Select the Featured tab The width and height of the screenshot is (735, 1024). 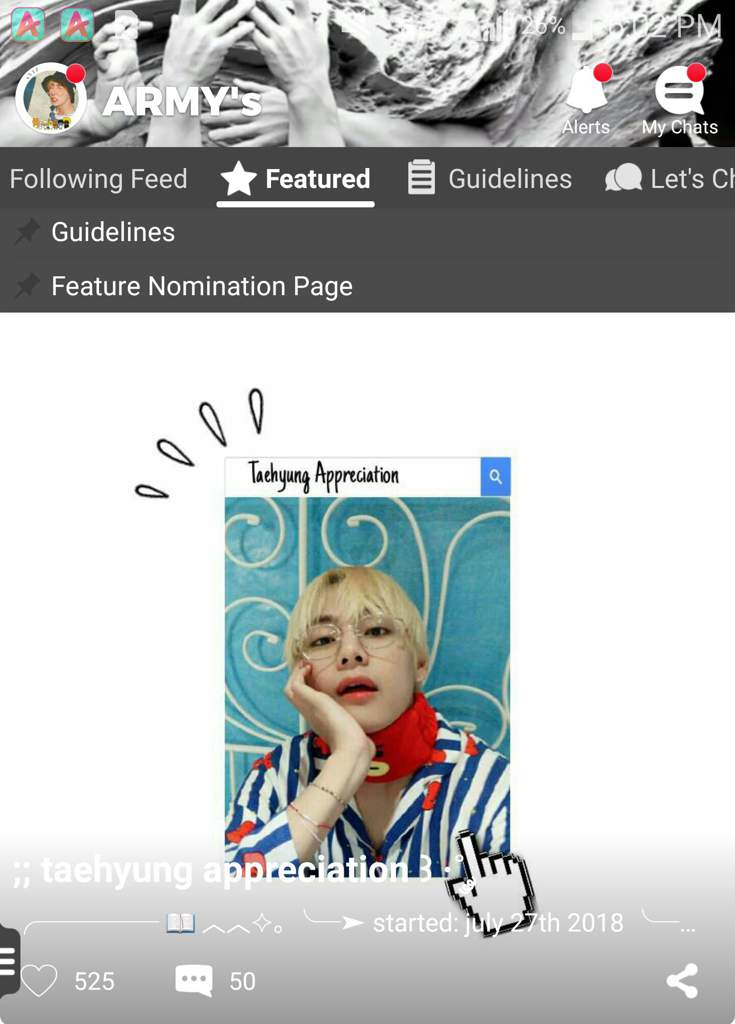point(296,179)
